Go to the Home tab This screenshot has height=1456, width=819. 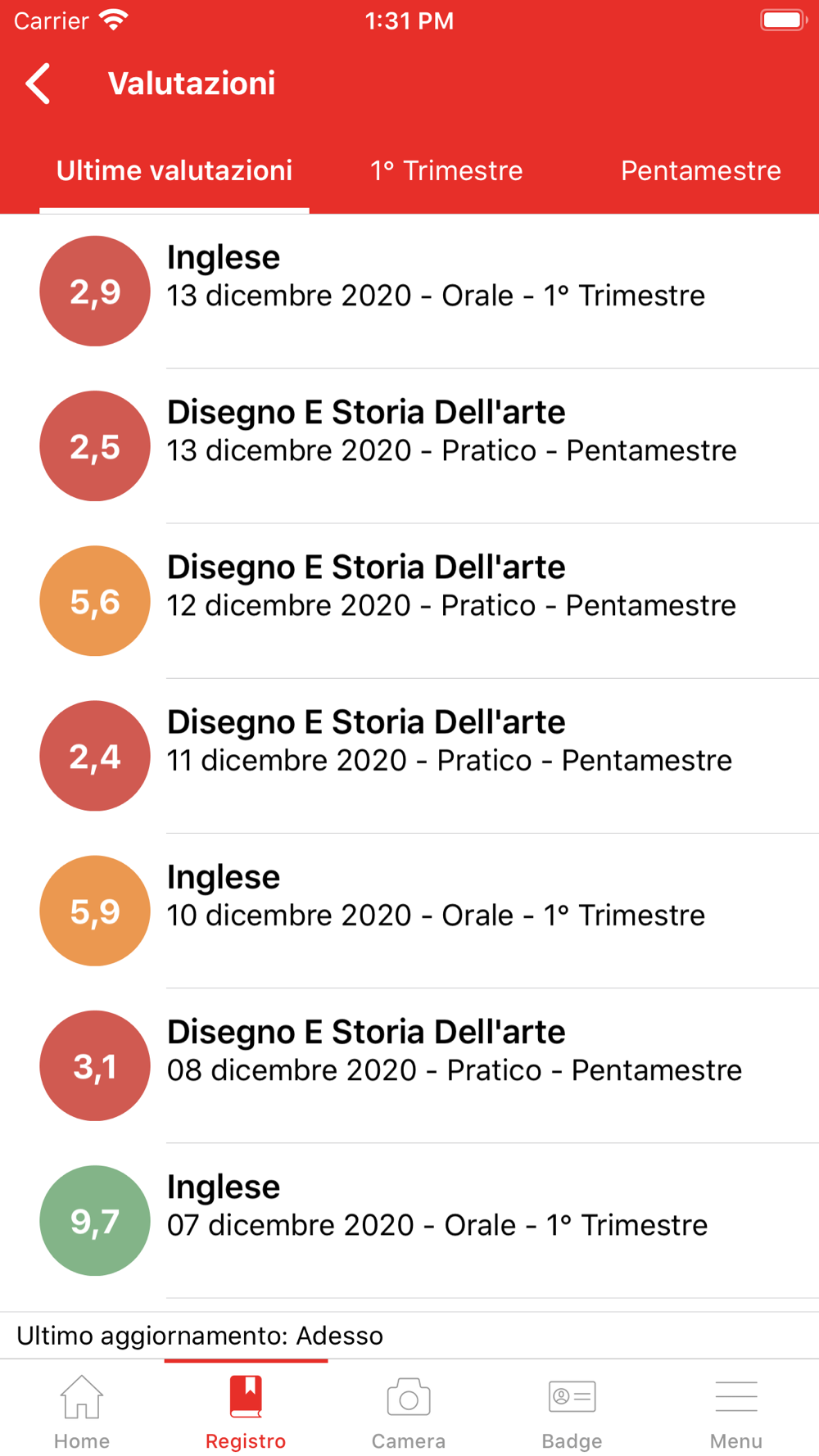pyautogui.click(x=82, y=1410)
